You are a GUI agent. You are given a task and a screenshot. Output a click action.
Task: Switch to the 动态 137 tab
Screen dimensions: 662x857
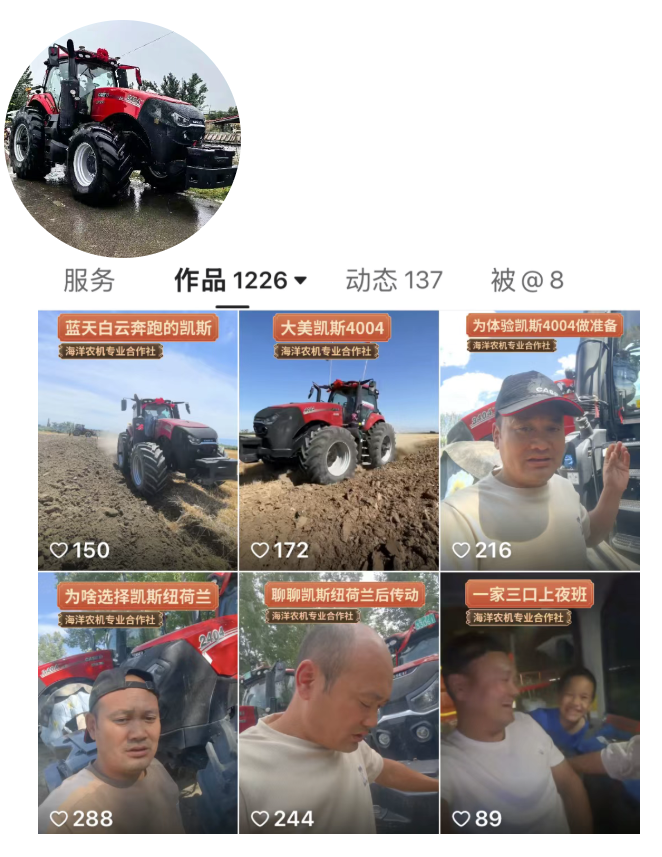click(393, 281)
